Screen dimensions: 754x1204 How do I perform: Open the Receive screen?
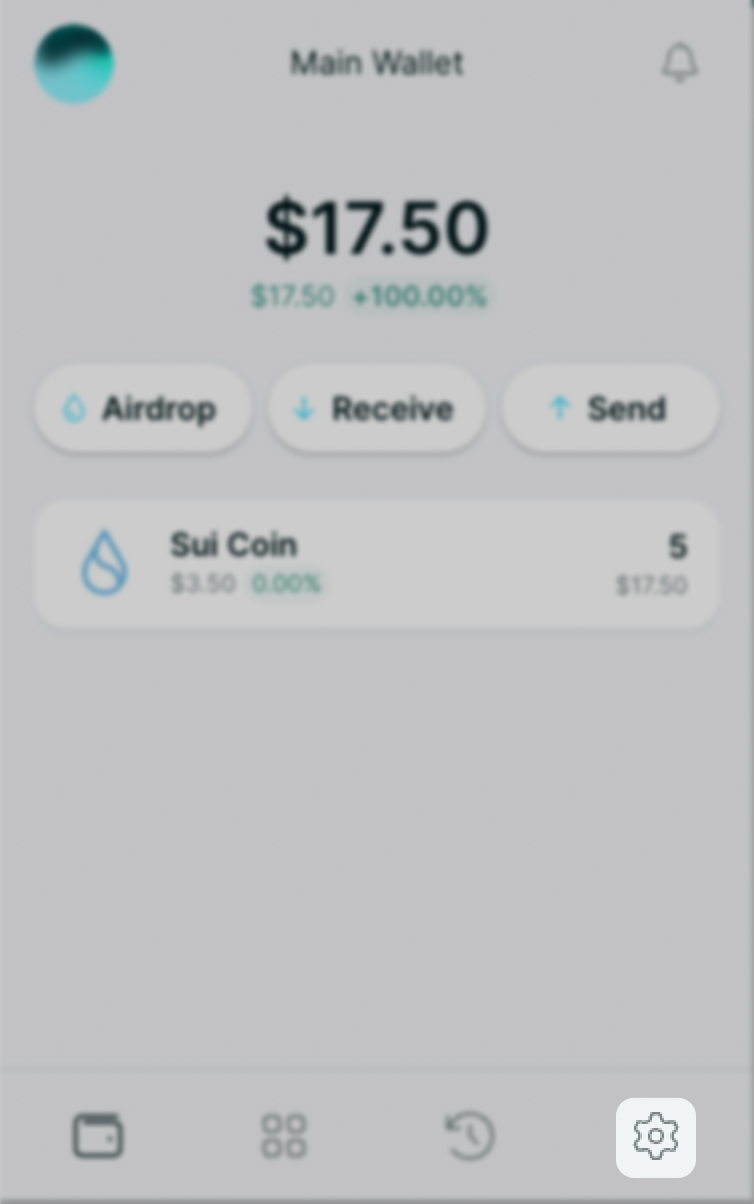[x=376, y=409]
